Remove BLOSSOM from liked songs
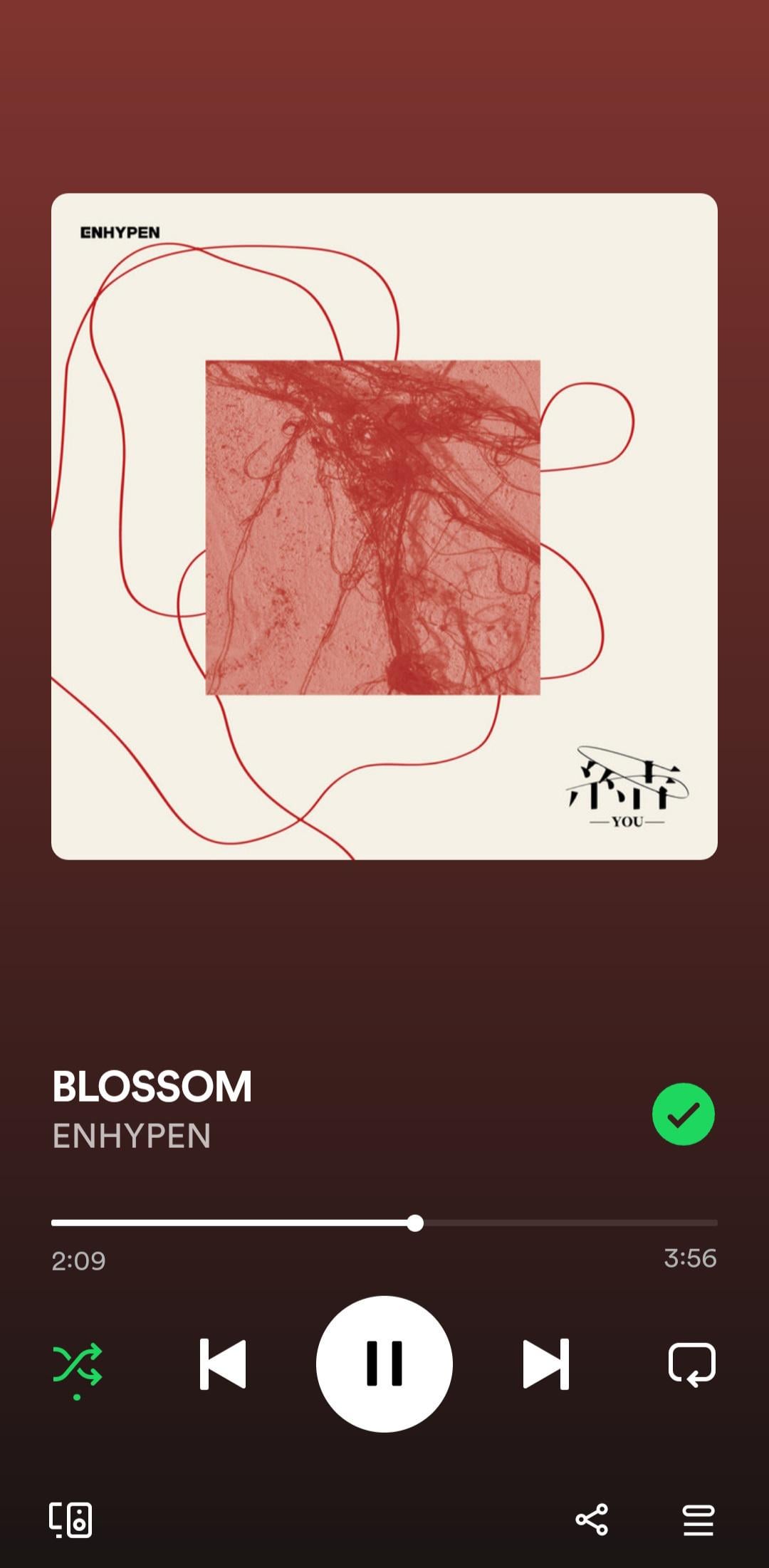769x1568 pixels. [x=683, y=1114]
